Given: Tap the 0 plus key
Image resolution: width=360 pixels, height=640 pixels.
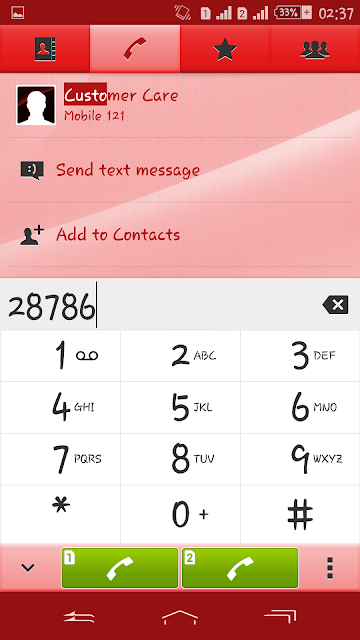Looking at the screenshot, I should tap(180, 514).
